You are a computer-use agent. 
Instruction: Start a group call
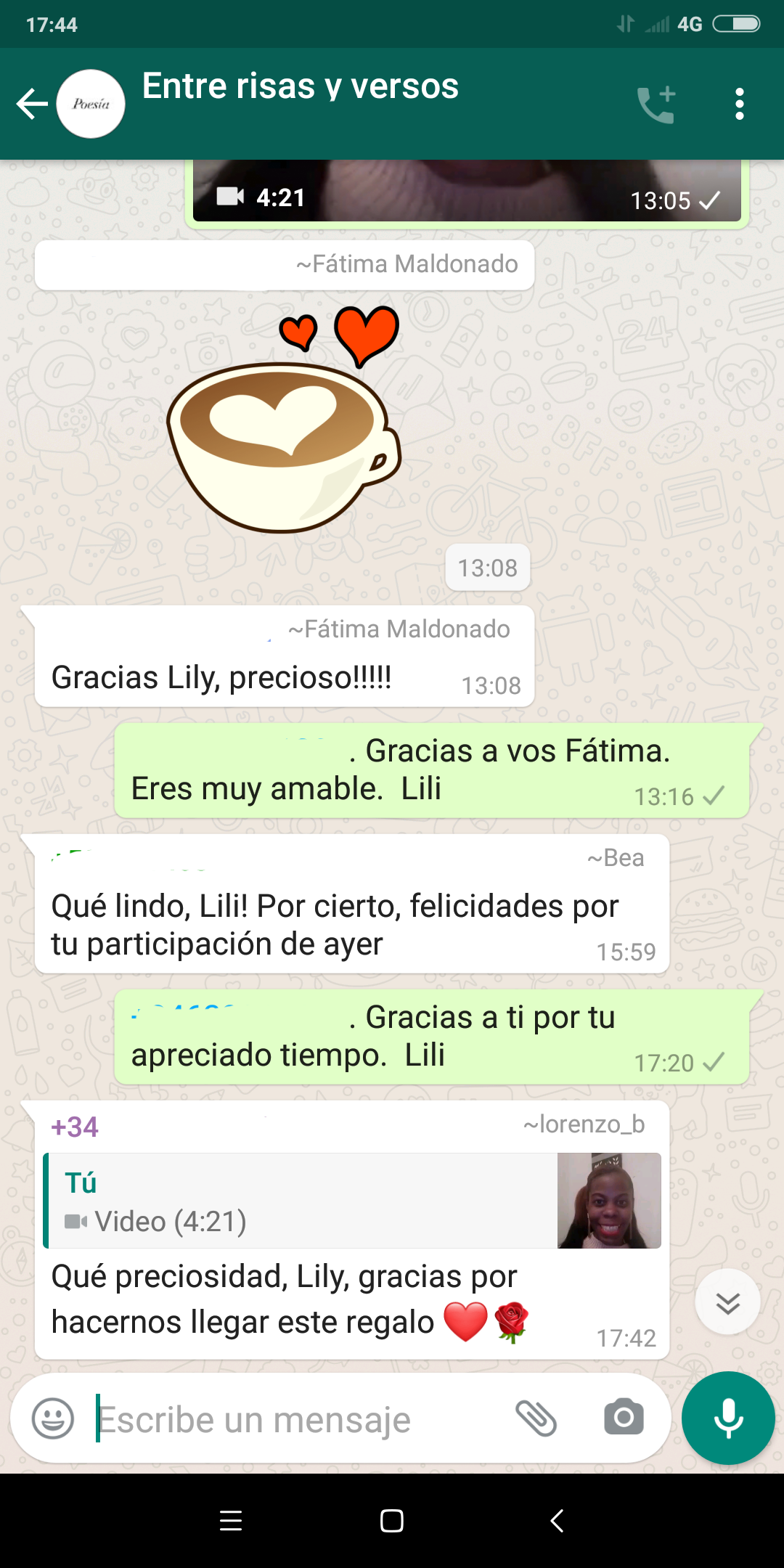click(x=656, y=104)
